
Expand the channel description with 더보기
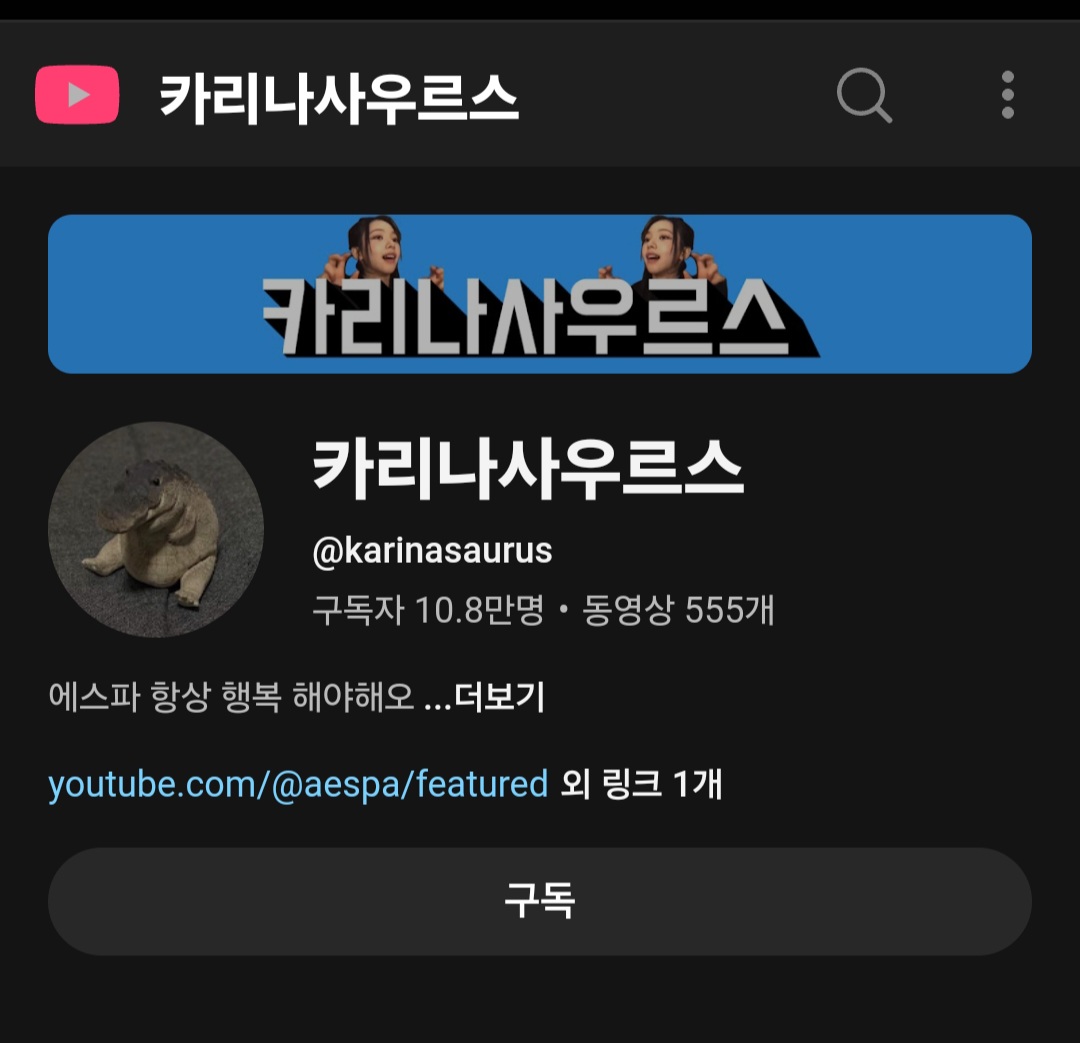coord(498,697)
